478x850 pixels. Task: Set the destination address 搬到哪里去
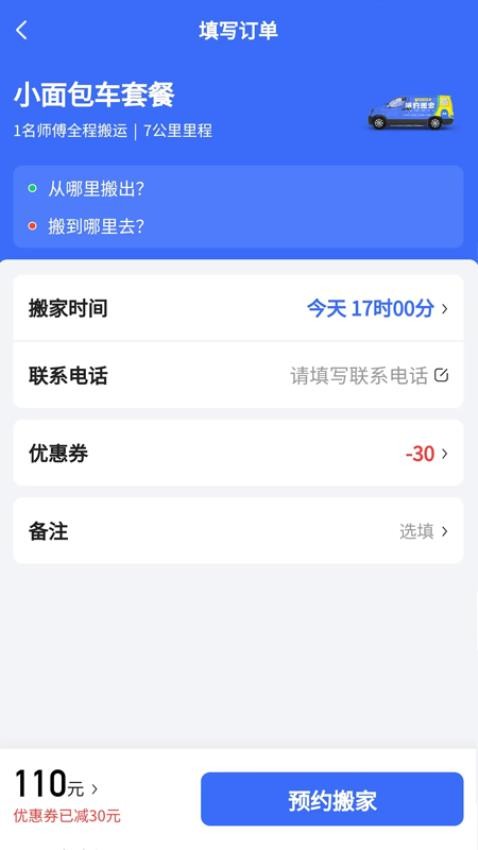click(238, 226)
